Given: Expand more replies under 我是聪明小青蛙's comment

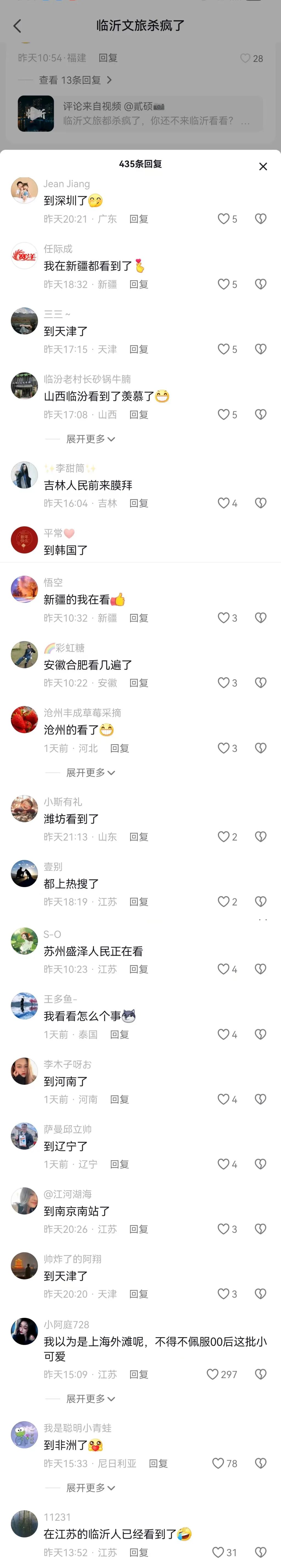Looking at the screenshot, I should click(x=90, y=1488).
